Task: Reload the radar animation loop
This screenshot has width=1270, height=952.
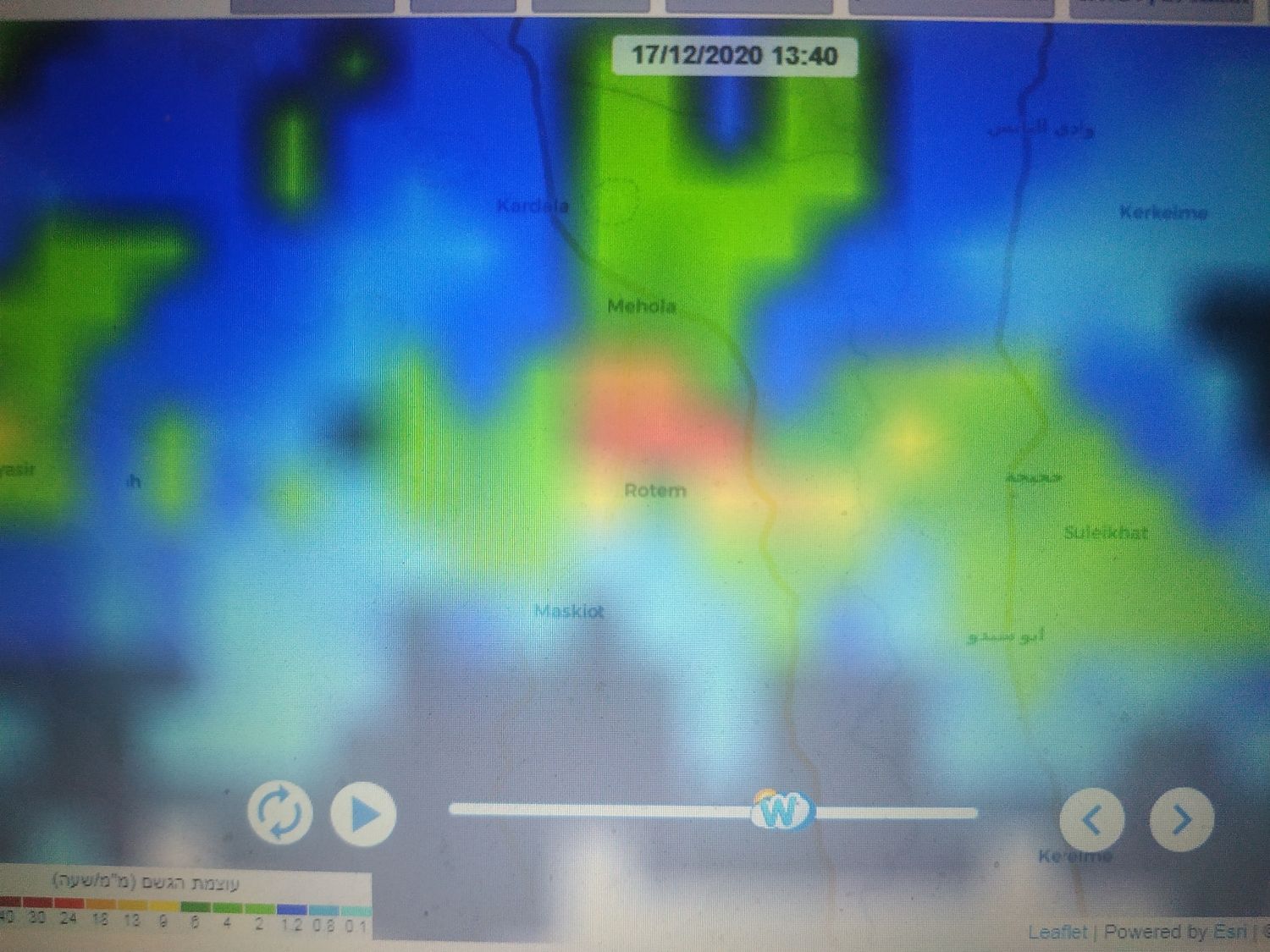Action: pyautogui.click(x=279, y=813)
